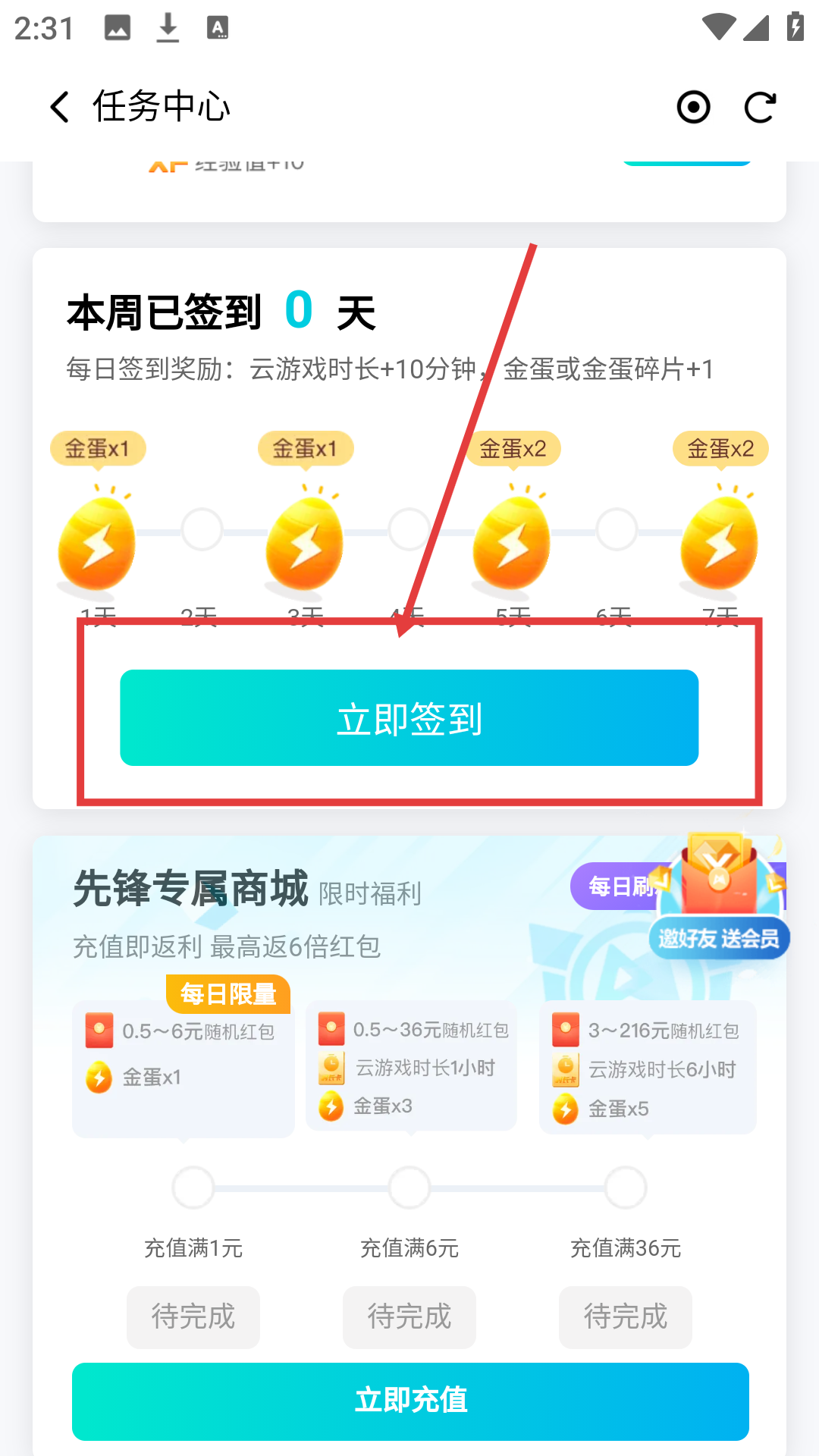Tap 待完成 under 充值满6元

click(x=409, y=1316)
